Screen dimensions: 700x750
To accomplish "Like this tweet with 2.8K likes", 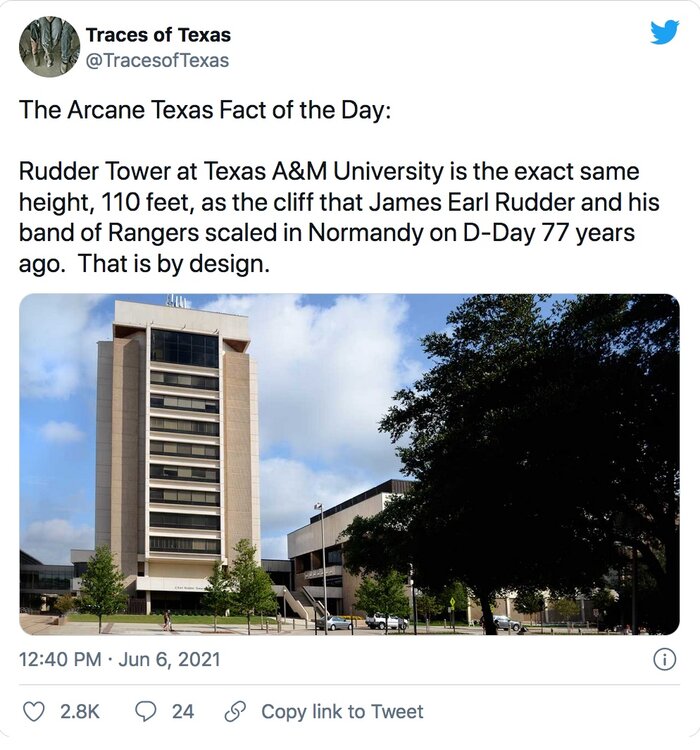I will pos(34,712).
